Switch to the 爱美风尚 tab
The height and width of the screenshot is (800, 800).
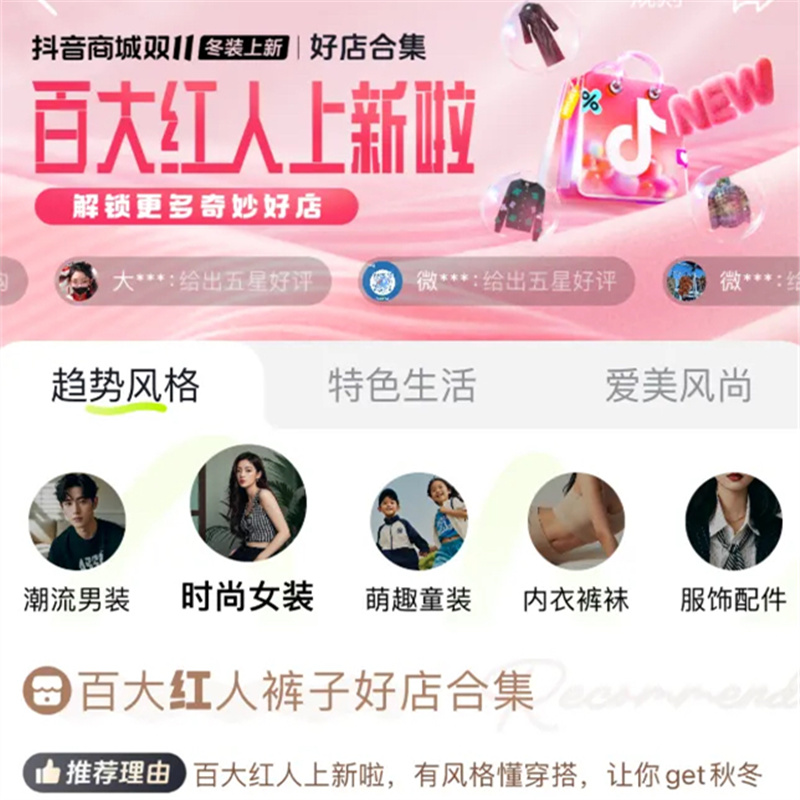678,386
